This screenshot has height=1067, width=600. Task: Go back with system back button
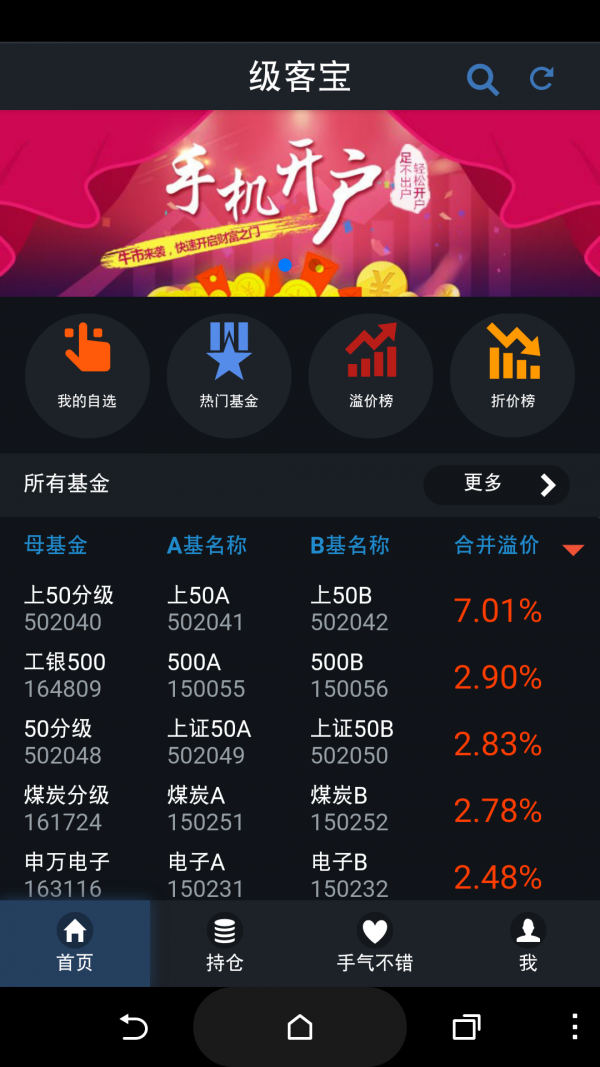coord(134,1027)
